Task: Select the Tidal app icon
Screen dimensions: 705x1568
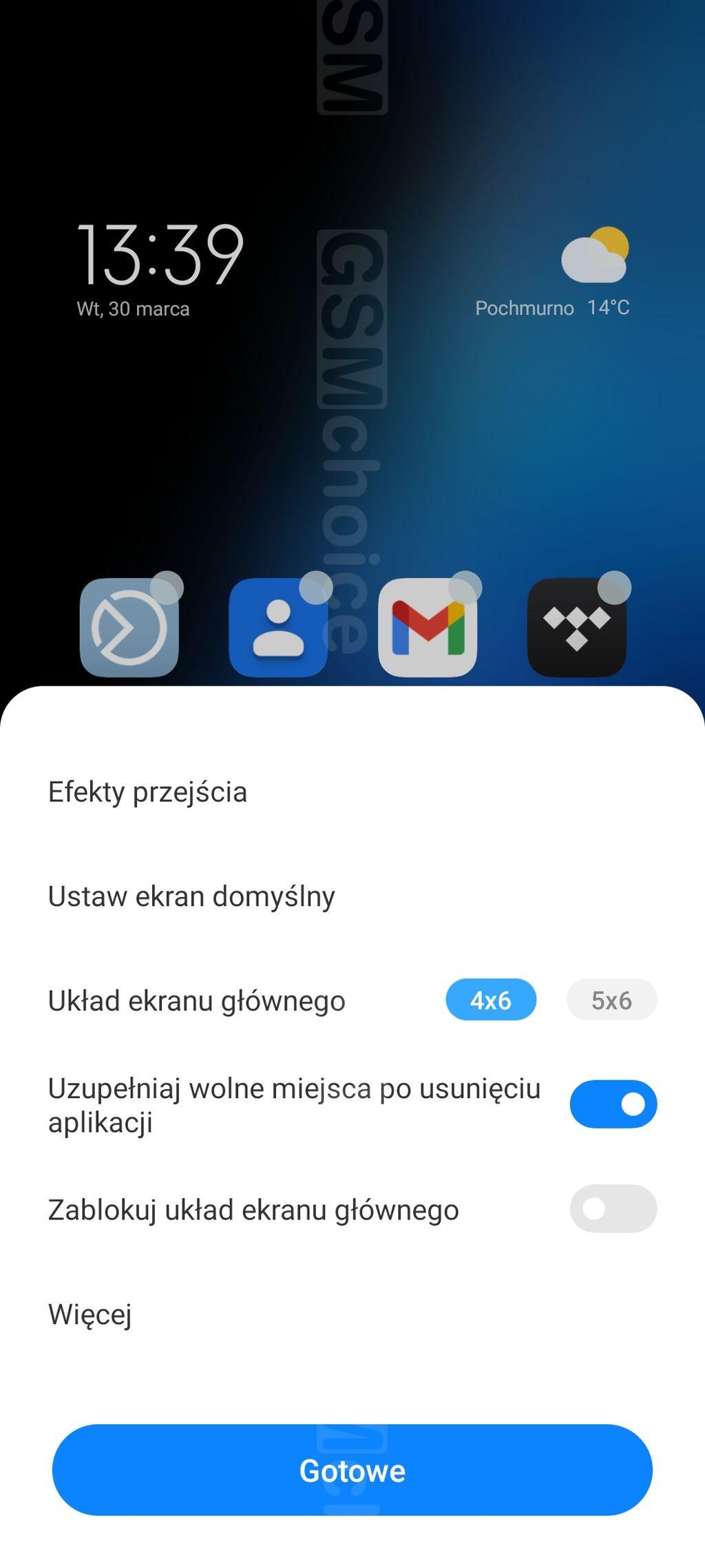Action: [576, 628]
